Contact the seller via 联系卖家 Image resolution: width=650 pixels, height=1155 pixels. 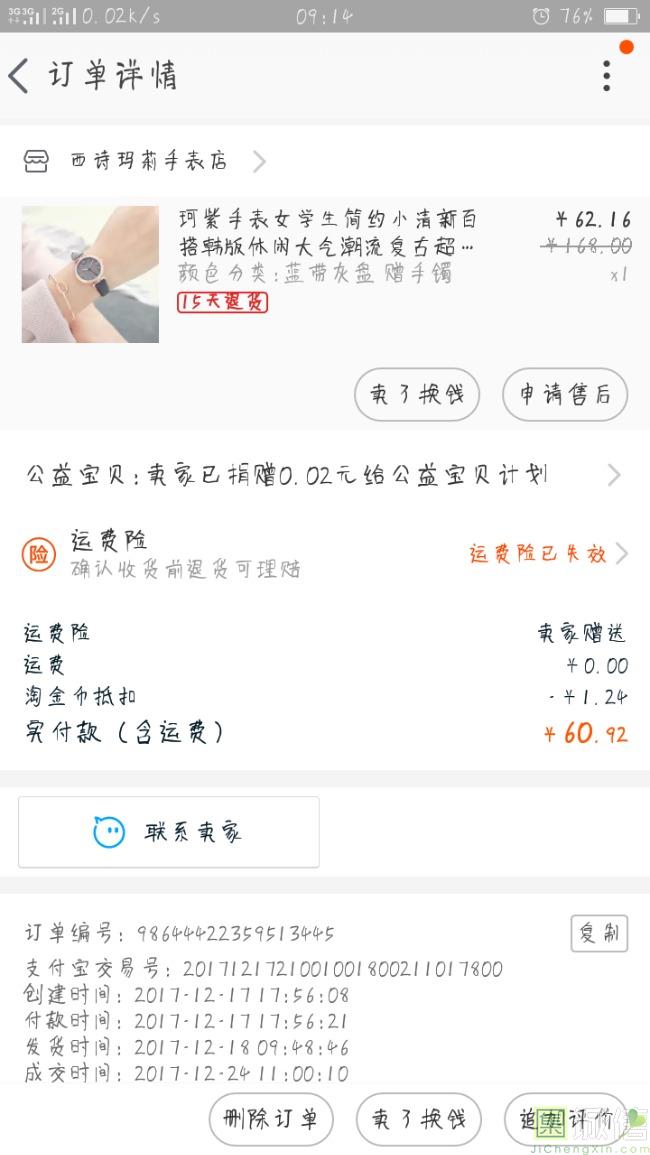point(169,832)
